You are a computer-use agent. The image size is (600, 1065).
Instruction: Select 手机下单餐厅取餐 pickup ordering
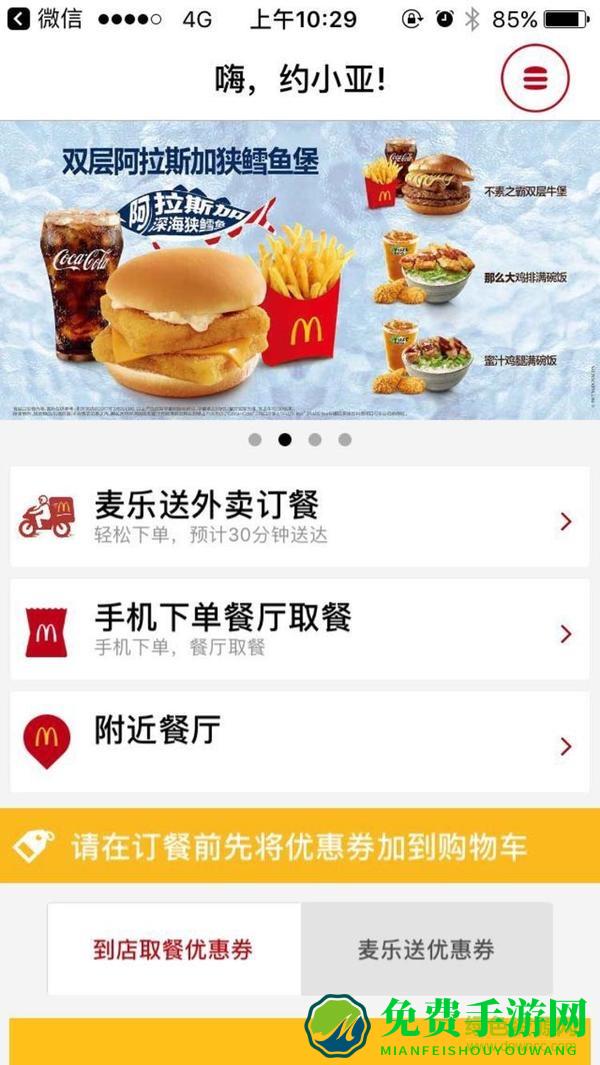tap(300, 631)
